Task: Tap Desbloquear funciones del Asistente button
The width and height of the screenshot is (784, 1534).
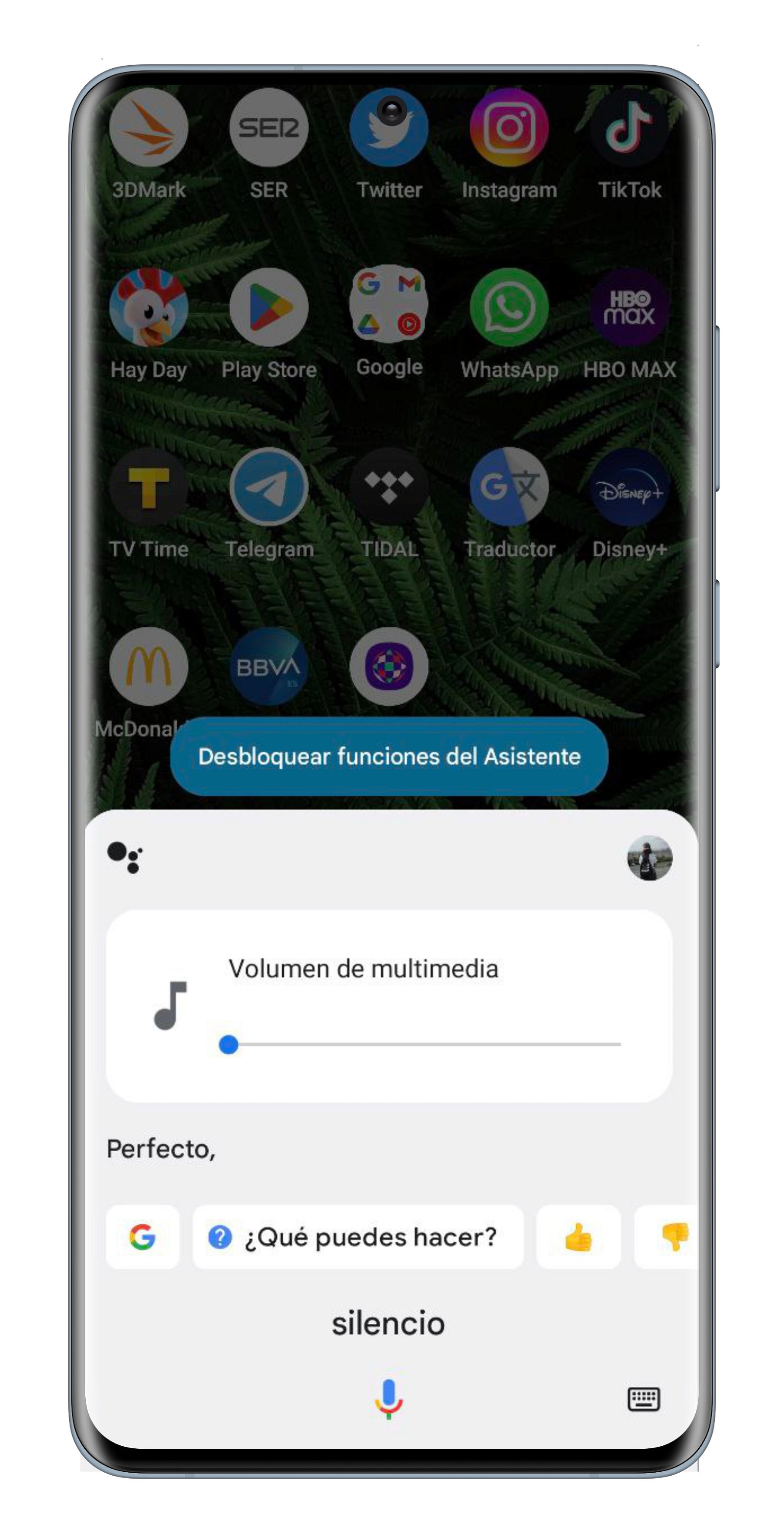Action: tap(389, 756)
